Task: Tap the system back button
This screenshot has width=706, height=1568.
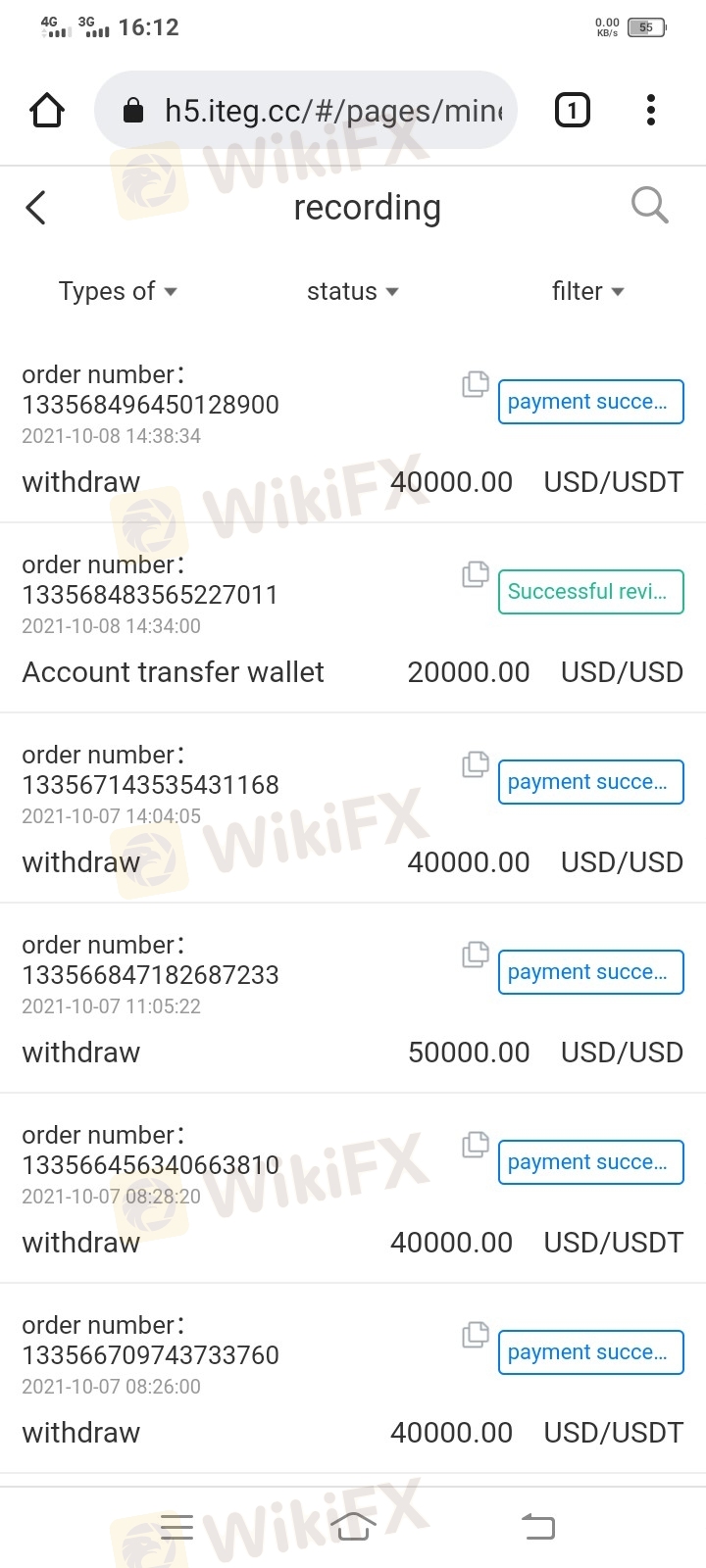Action: [x=538, y=1526]
